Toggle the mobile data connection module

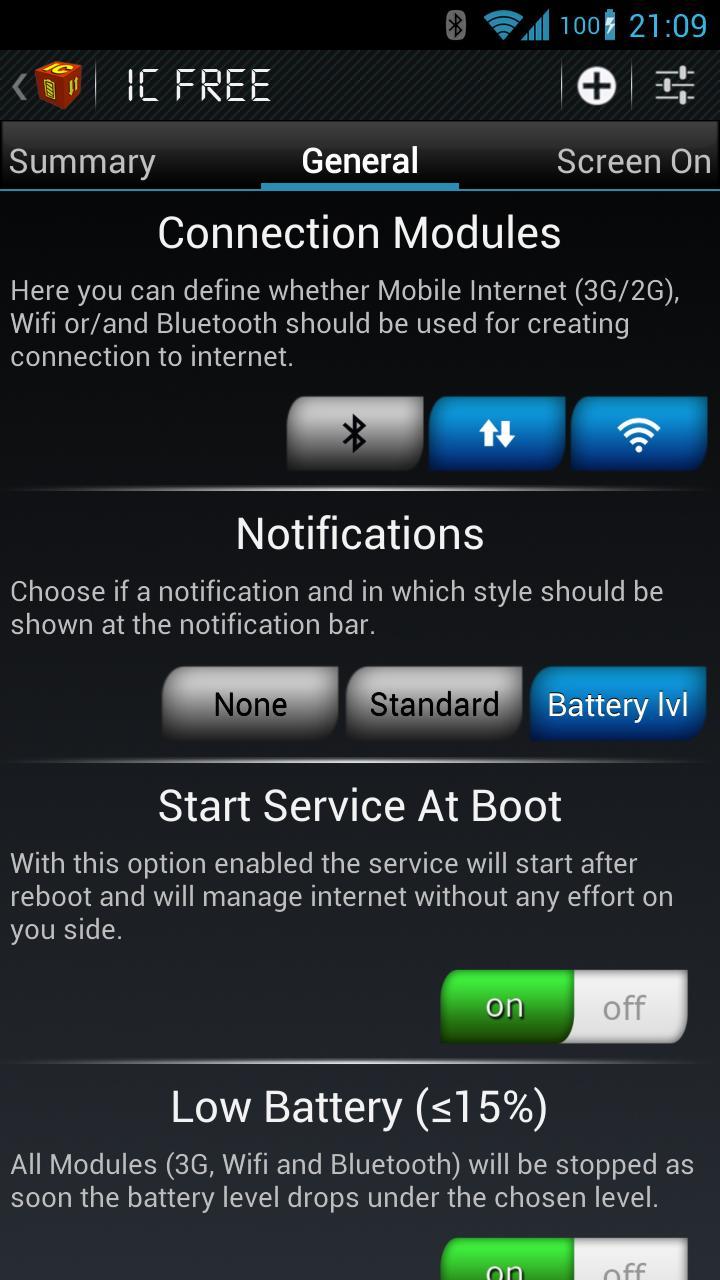[497, 433]
